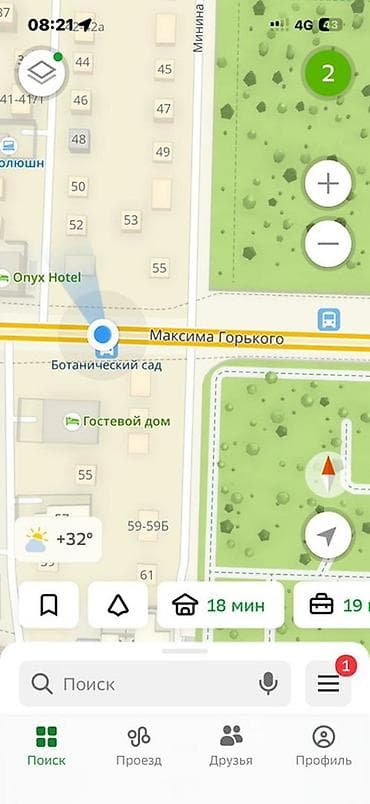The image size is (370, 804).
Task: Open the map layers button
Action: click(42, 73)
